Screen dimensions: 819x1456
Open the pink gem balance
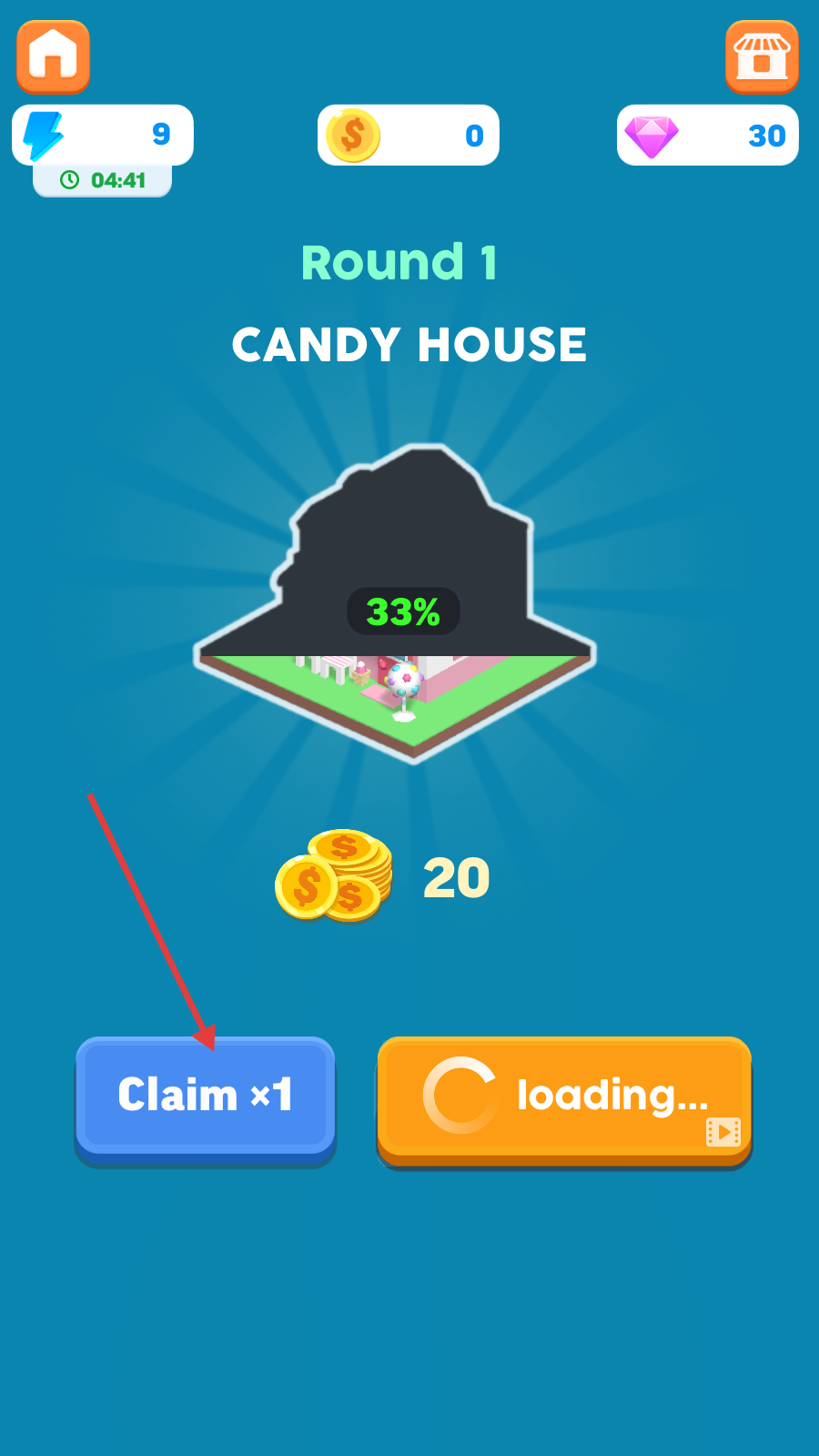[707, 136]
